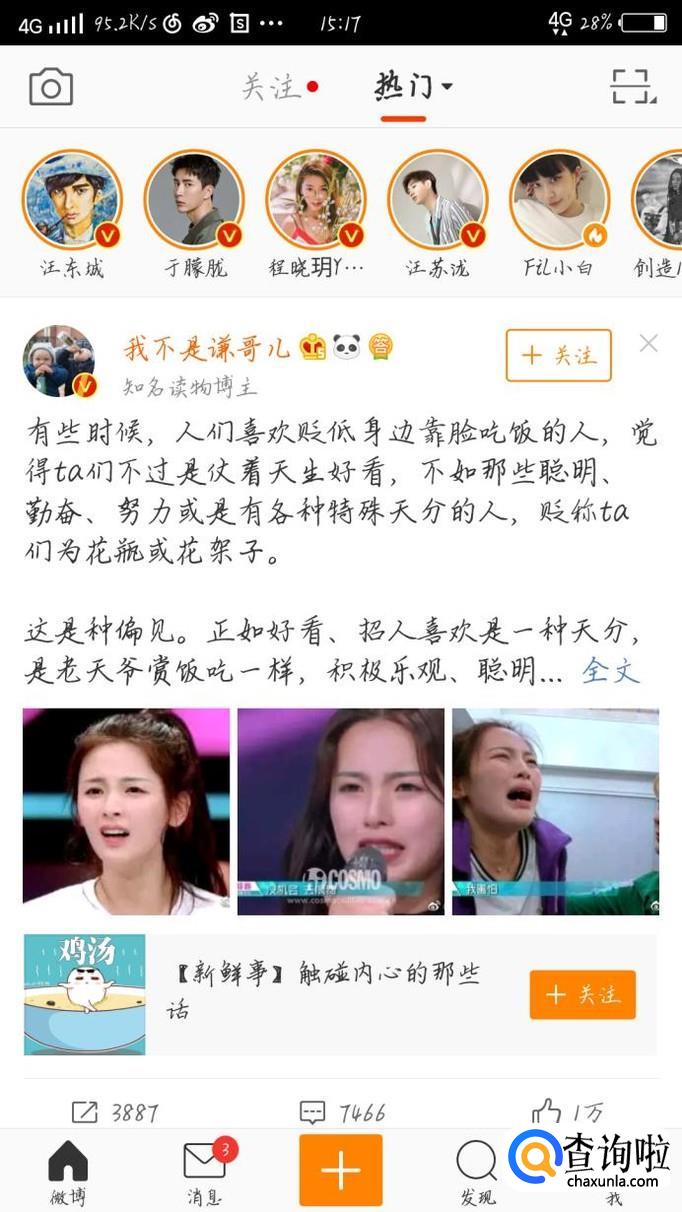Screen dimensions: 682x1212
Task: View 于朦胧's story avatar
Action: (x=194, y=199)
